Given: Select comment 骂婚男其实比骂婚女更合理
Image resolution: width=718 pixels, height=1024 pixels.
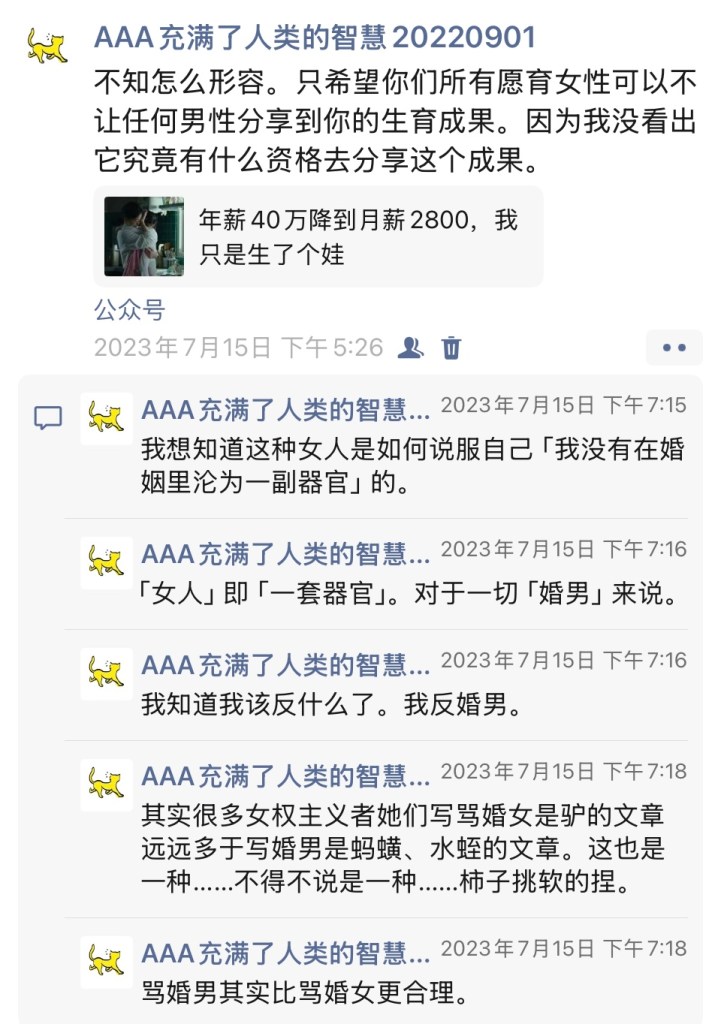Looking at the screenshot, I should click(304, 994).
